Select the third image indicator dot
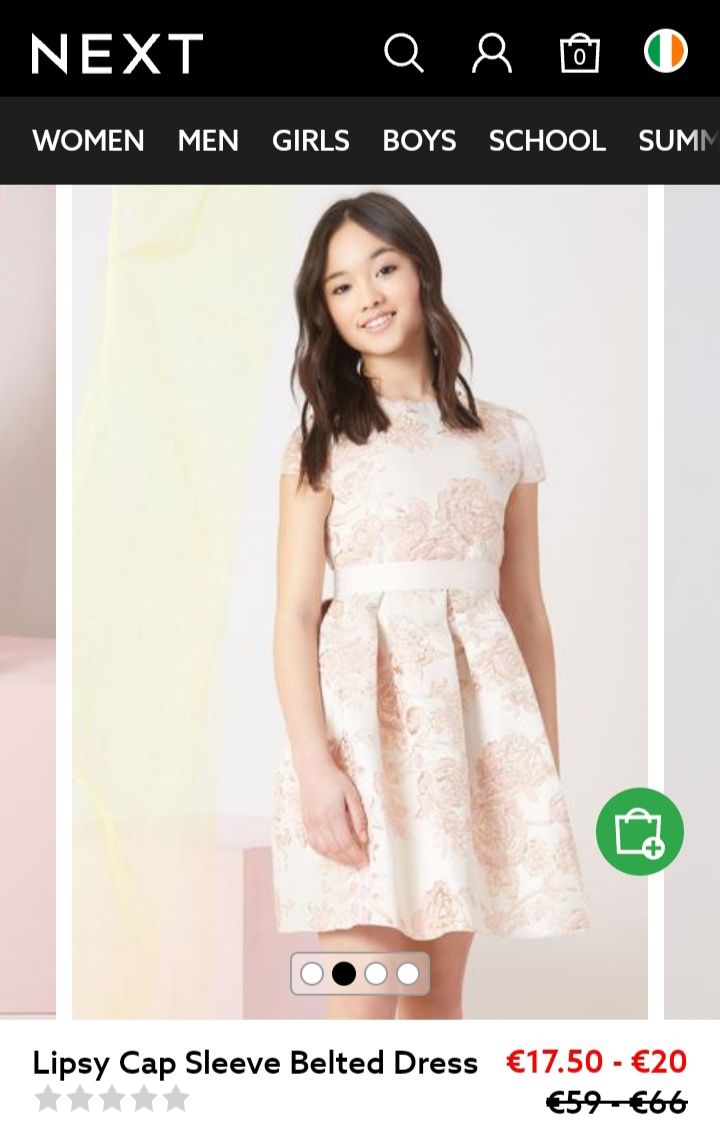This screenshot has width=720, height=1130. click(376, 973)
